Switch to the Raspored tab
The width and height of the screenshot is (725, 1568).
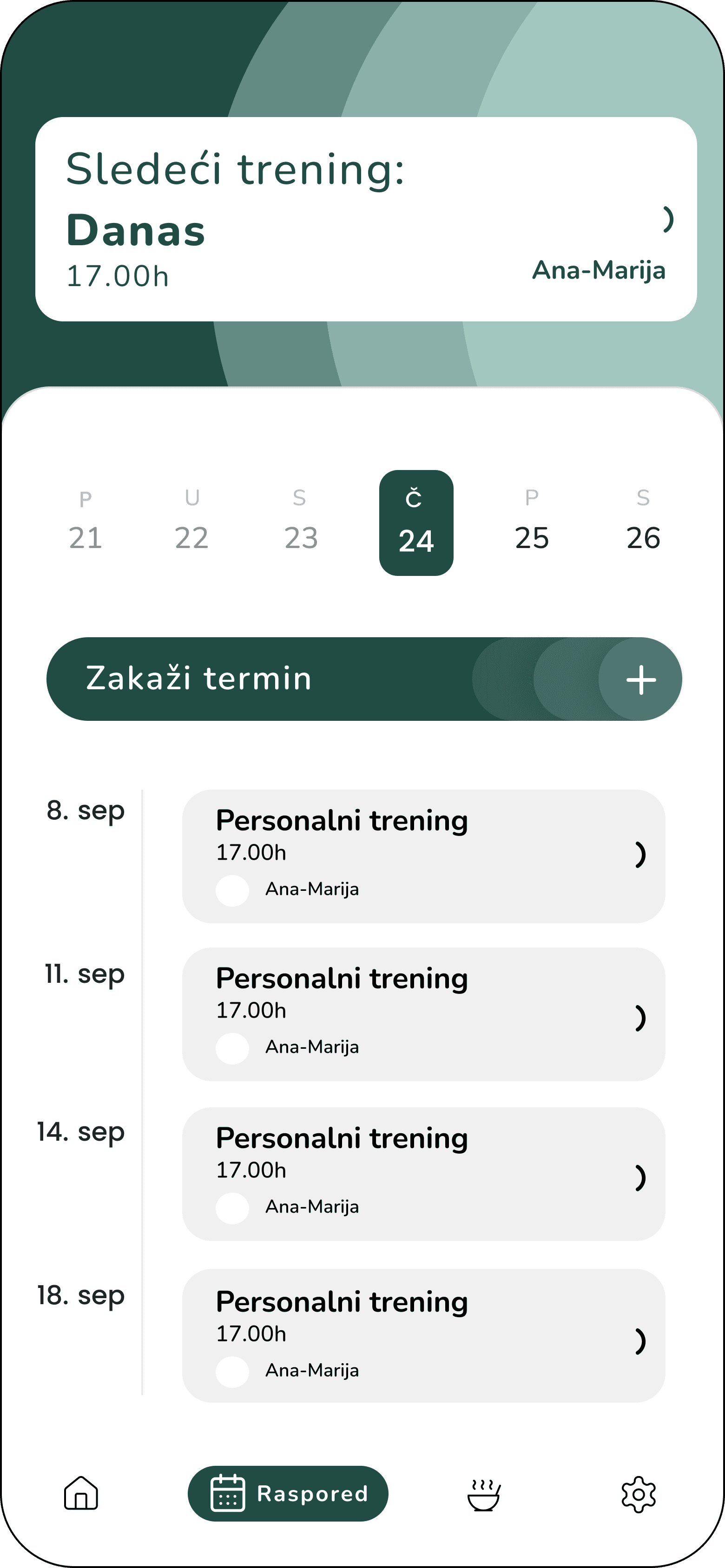click(x=288, y=1493)
